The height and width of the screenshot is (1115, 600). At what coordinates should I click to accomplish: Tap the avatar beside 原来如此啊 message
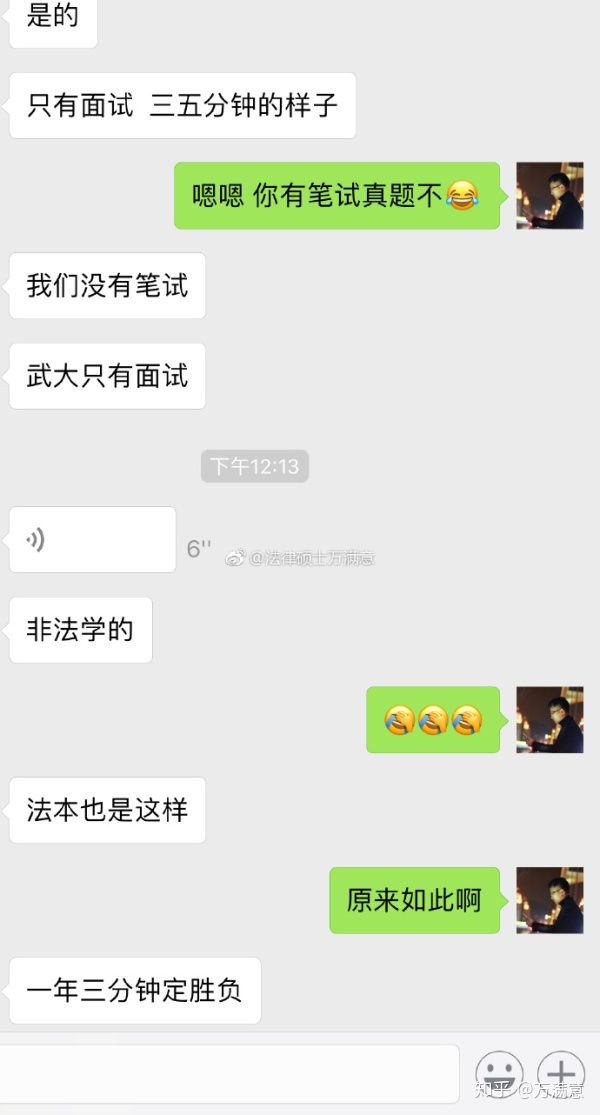pos(550,900)
